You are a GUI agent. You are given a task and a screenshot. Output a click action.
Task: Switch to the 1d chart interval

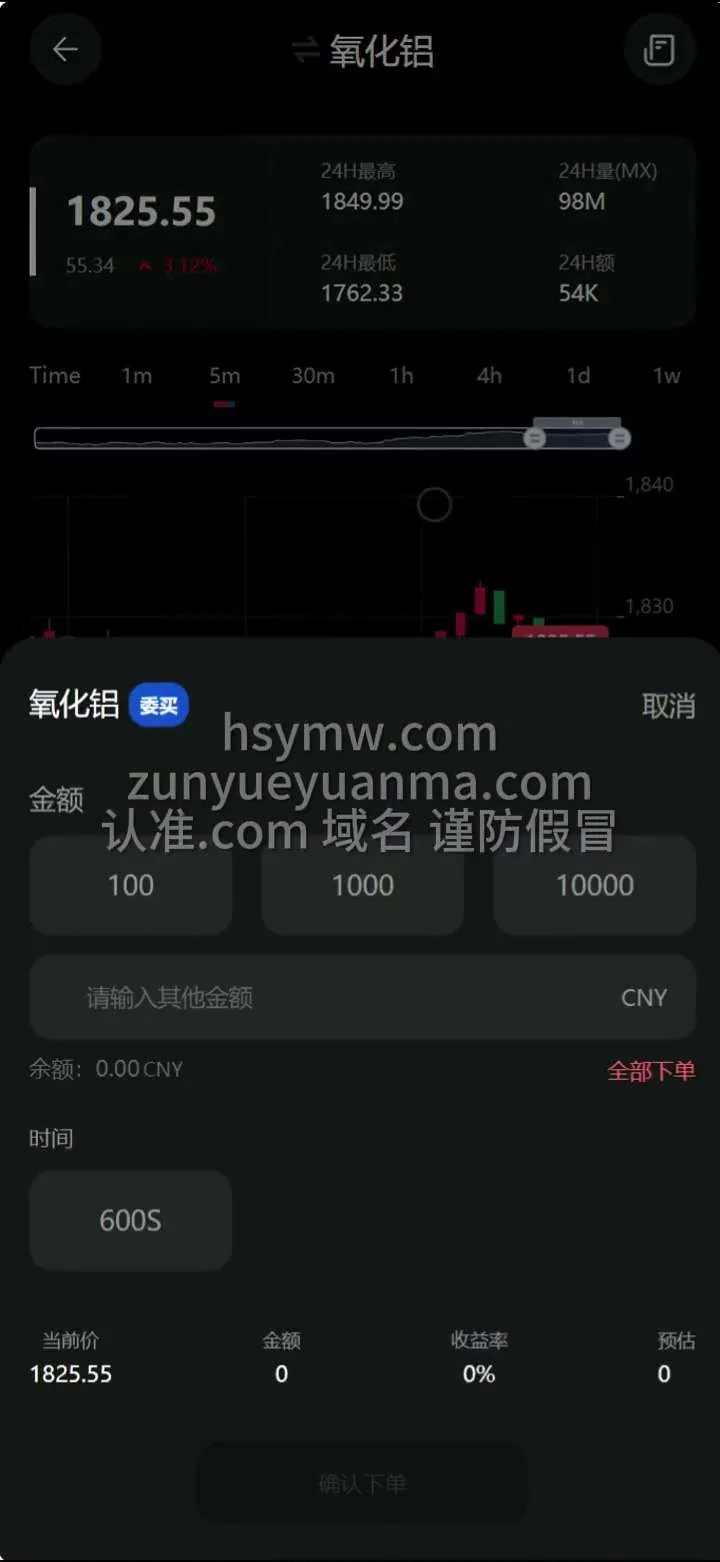578,376
